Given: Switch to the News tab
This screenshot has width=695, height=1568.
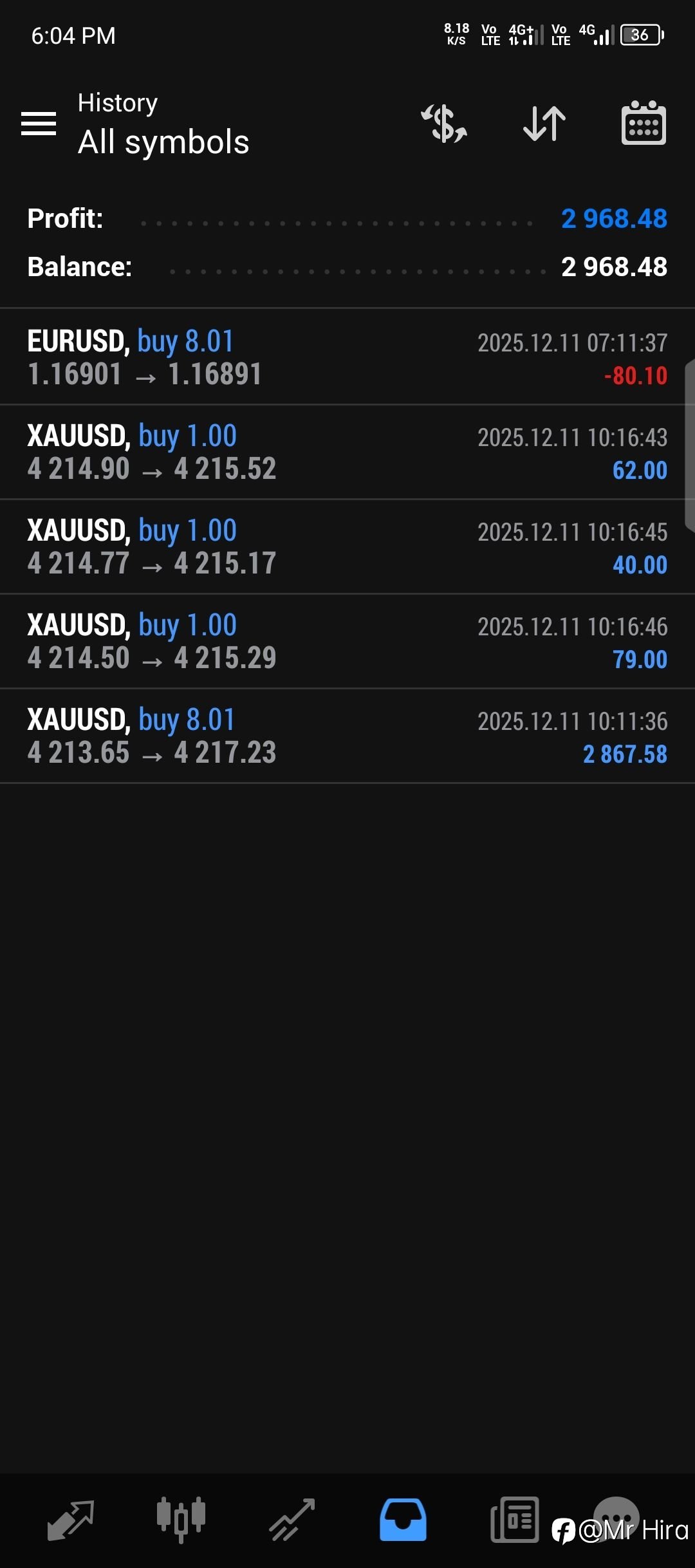Looking at the screenshot, I should (514, 1520).
